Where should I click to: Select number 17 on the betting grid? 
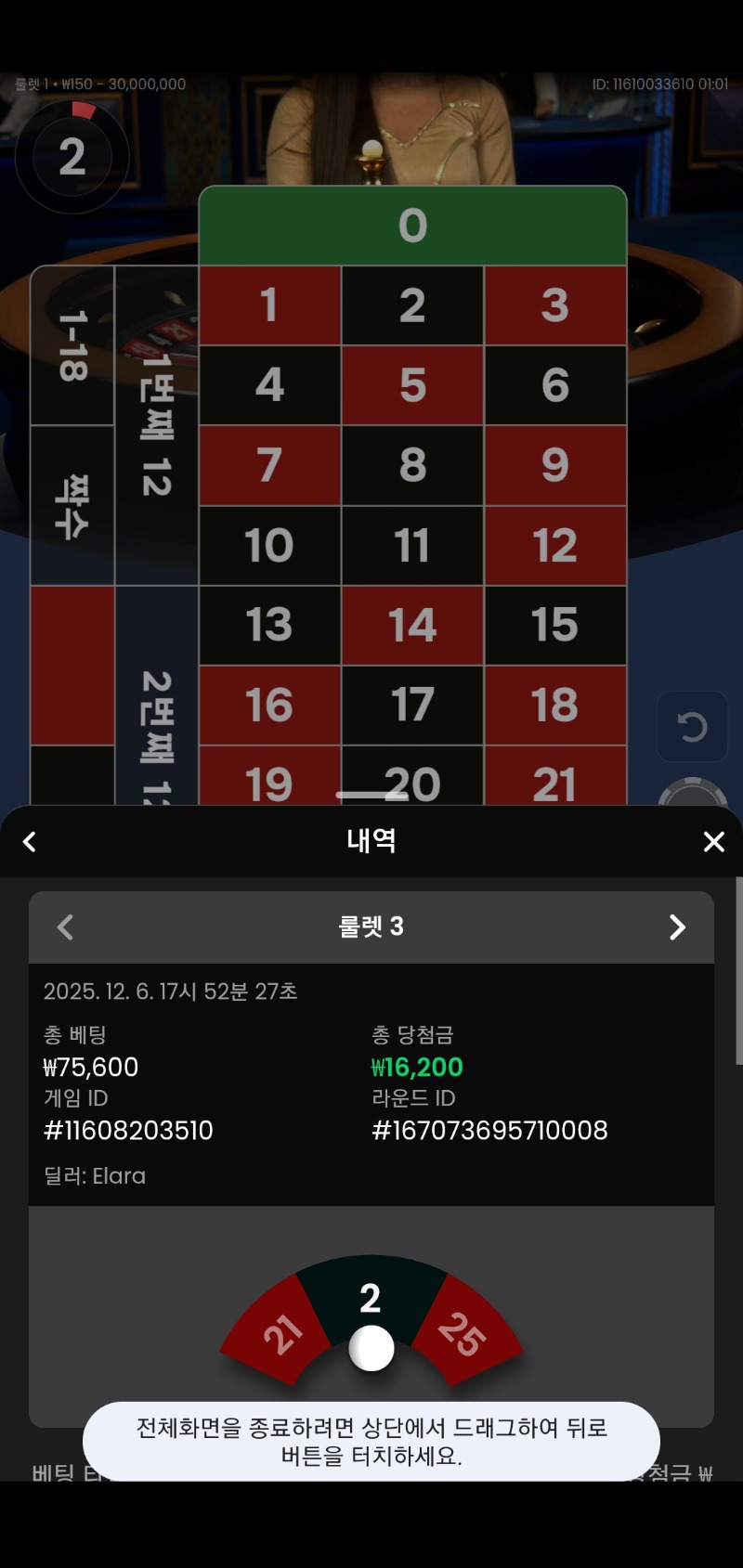pos(412,705)
